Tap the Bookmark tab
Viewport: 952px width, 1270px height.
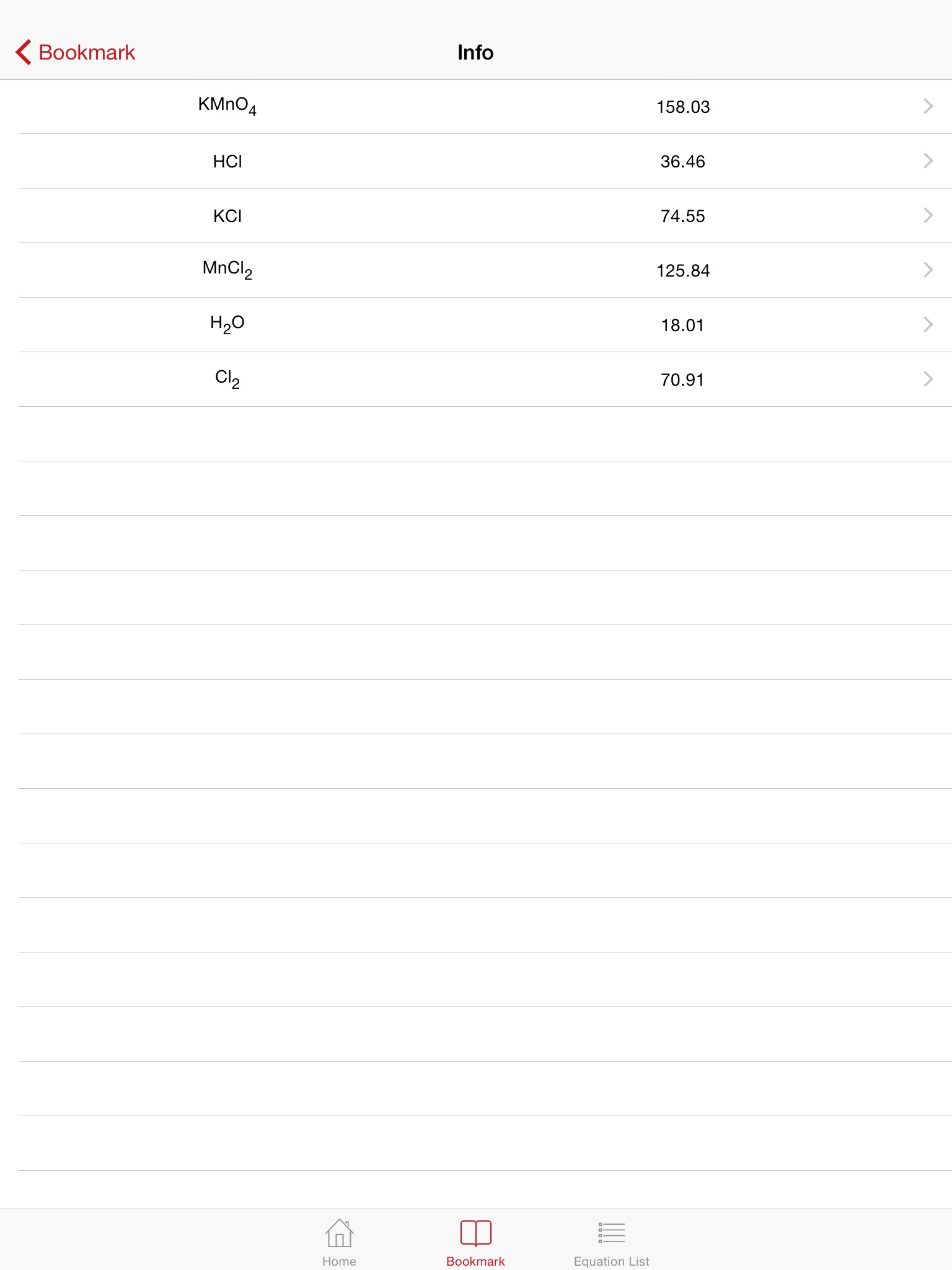[x=475, y=1242]
